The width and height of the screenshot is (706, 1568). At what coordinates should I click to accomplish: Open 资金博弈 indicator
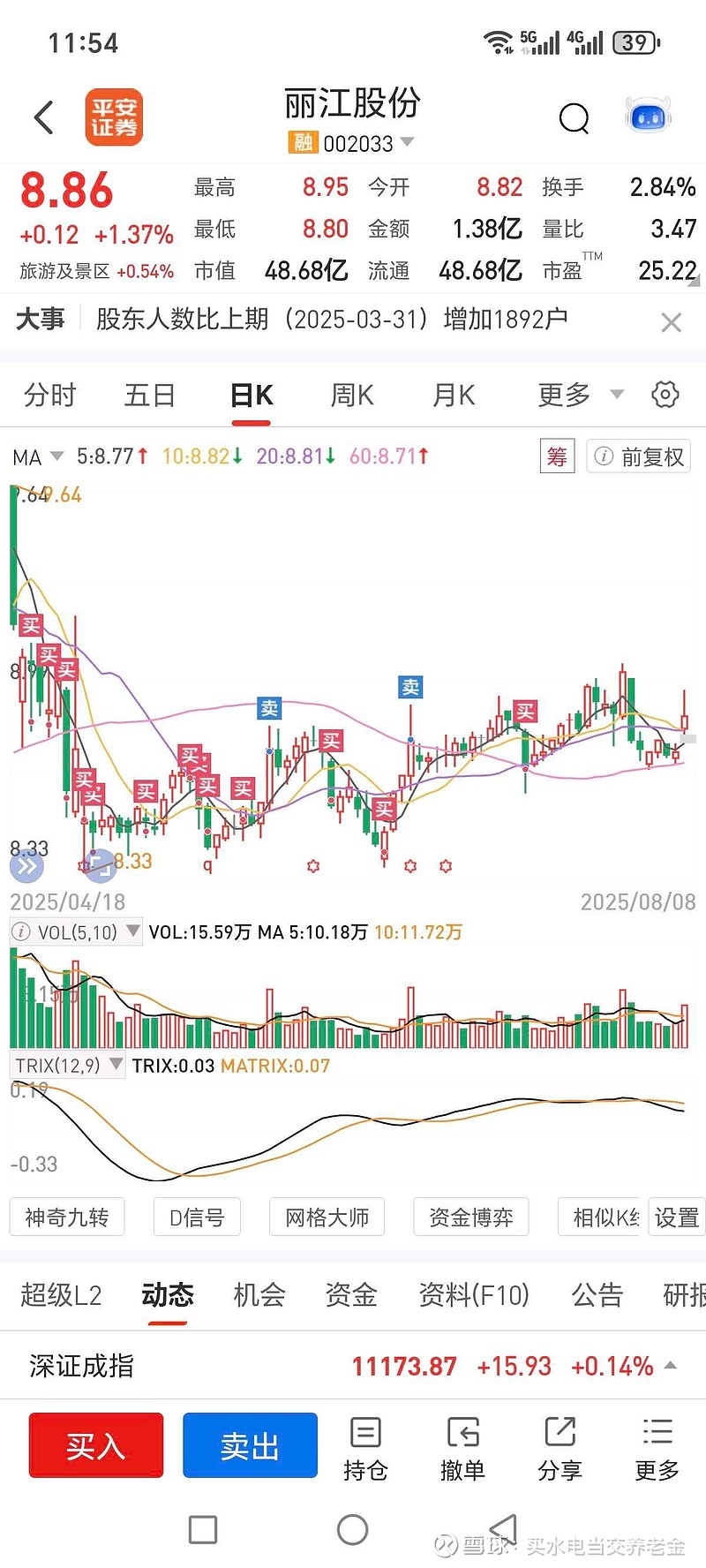tap(470, 1217)
